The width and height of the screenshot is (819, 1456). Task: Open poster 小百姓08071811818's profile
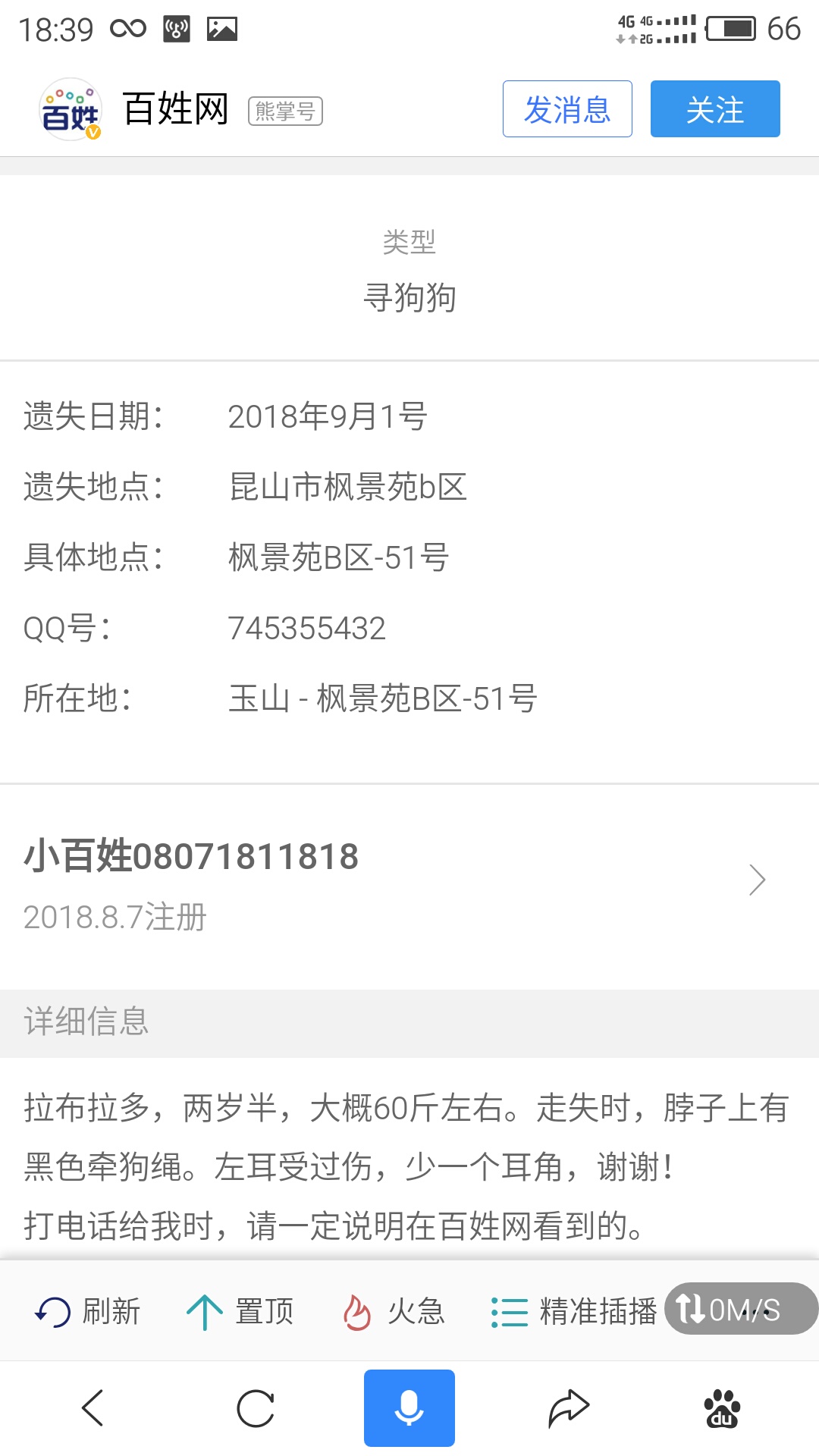point(394,881)
